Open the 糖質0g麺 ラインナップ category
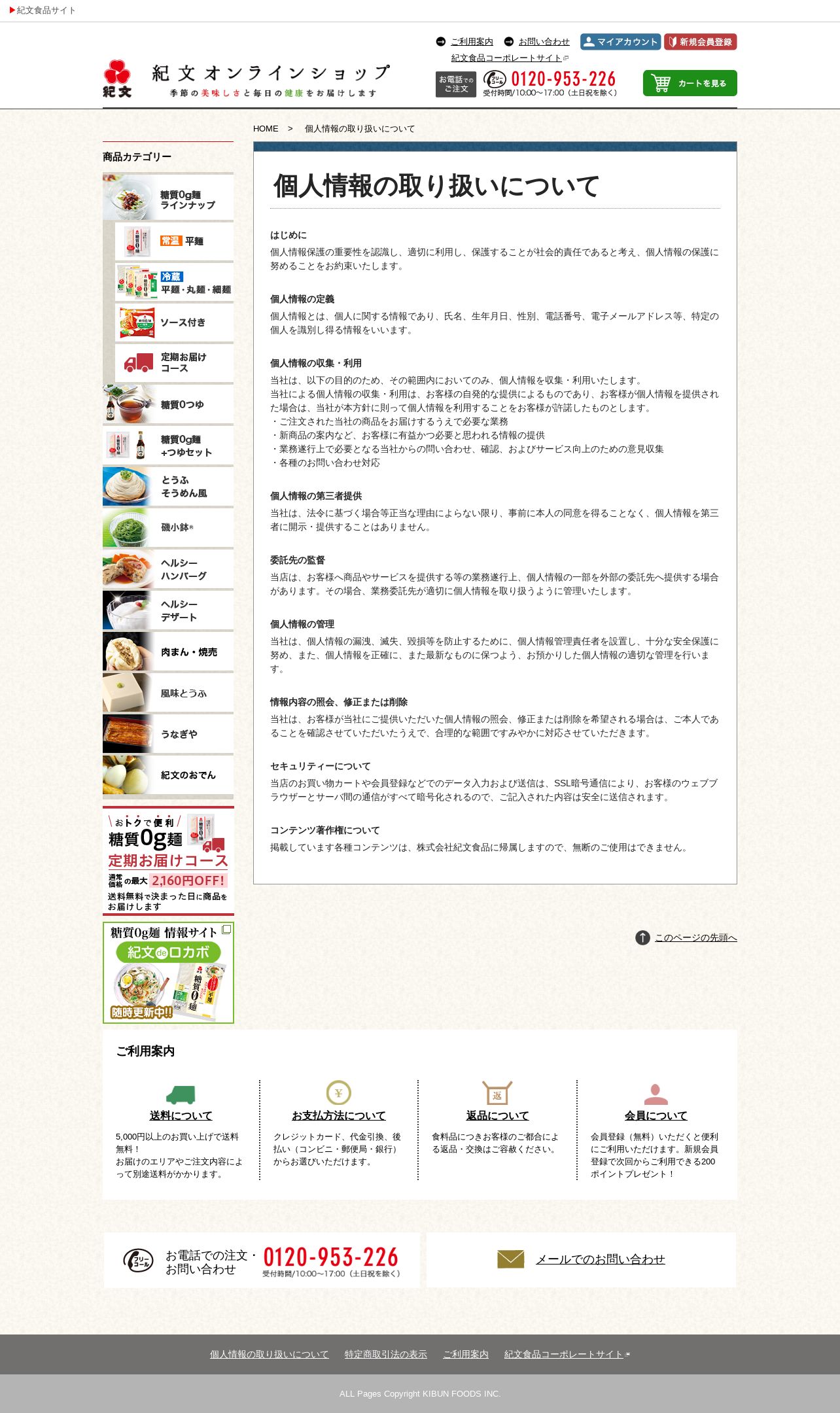This screenshot has width=840, height=1413. [168, 197]
